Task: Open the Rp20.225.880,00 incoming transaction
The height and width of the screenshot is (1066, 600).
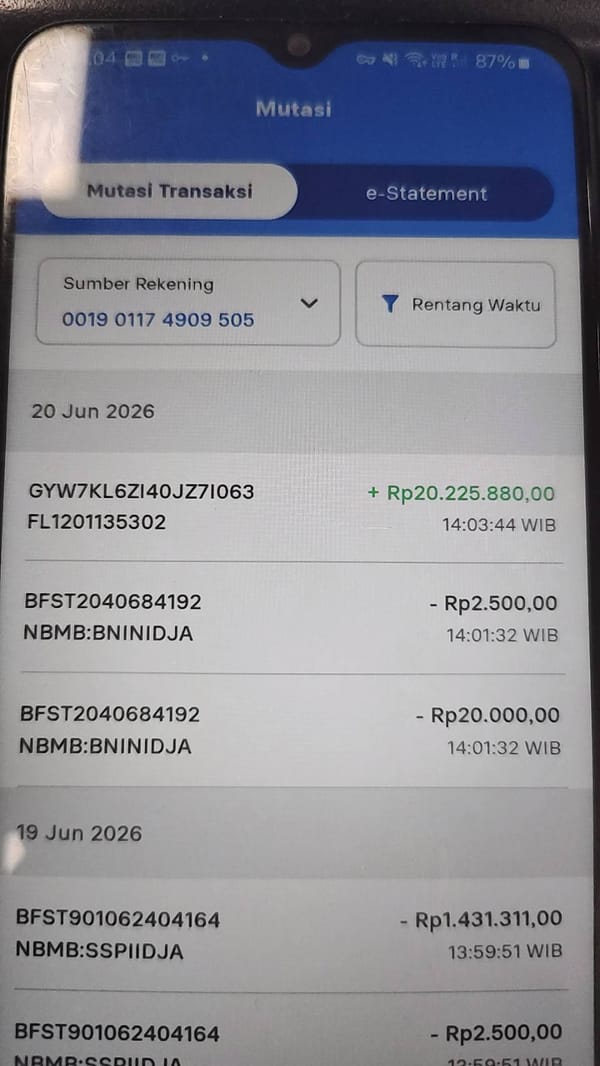Action: click(291, 507)
